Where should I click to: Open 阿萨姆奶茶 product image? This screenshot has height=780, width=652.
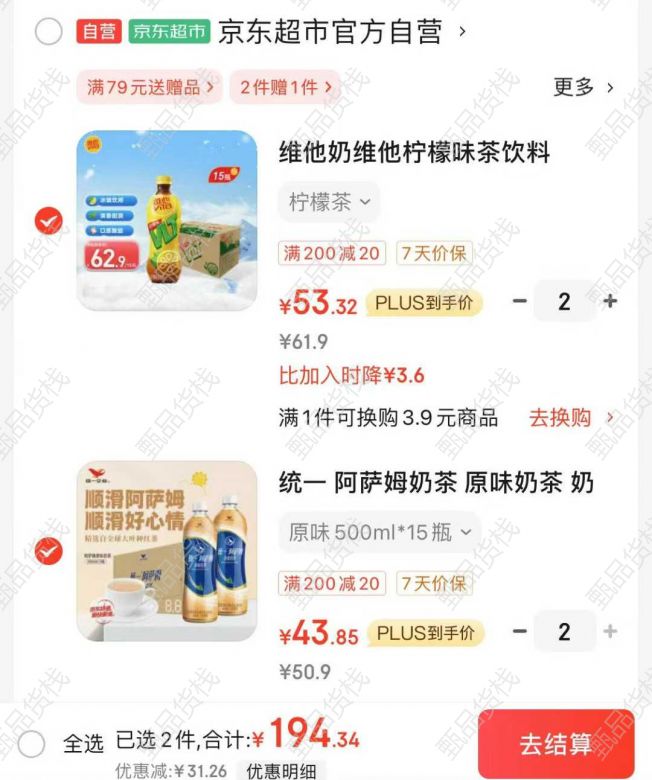point(167,550)
